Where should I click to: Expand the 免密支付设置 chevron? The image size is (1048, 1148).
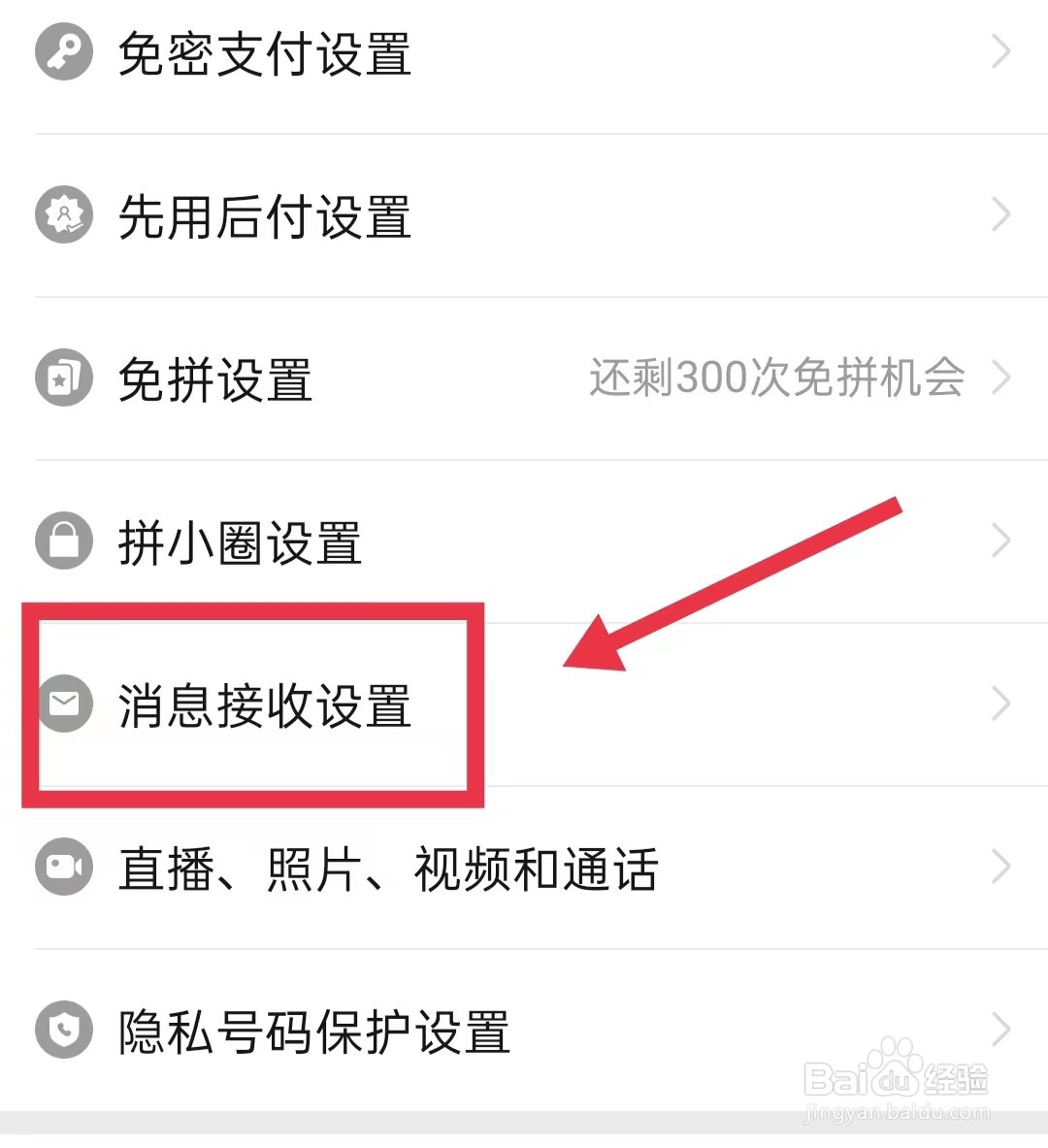1000,52
